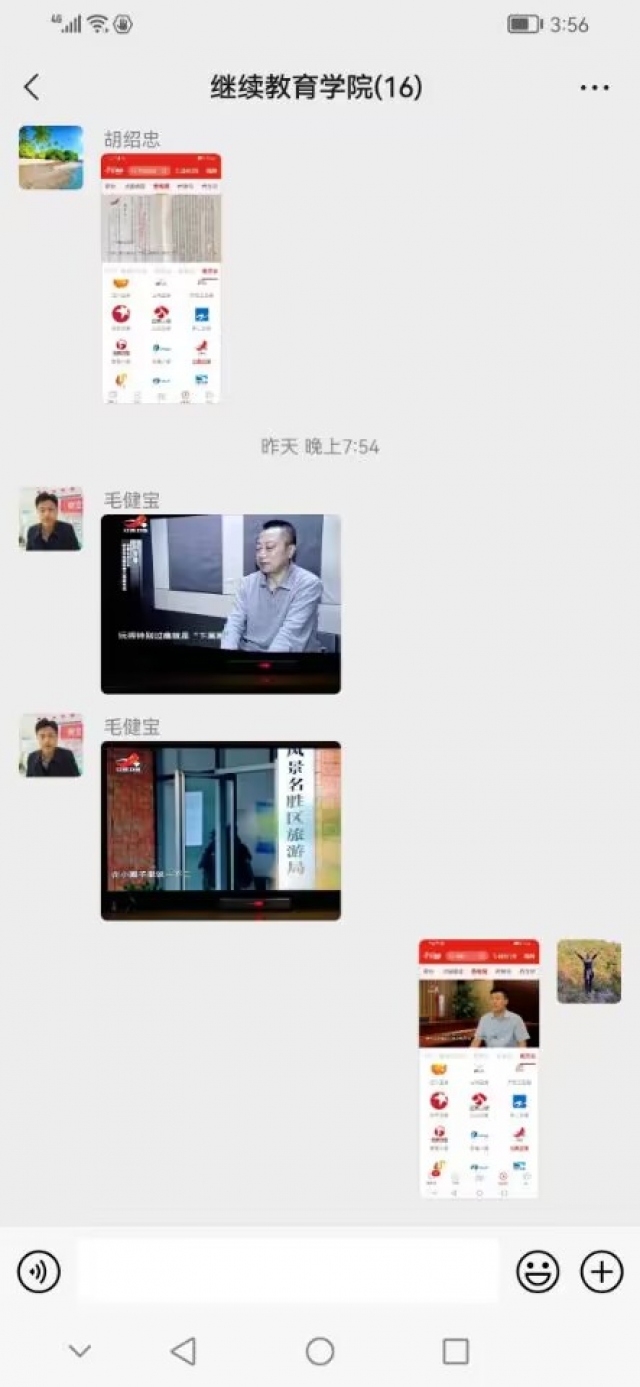Open system recent apps
The width and height of the screenshot is (640, 1387).
[x=455, y=1352]
